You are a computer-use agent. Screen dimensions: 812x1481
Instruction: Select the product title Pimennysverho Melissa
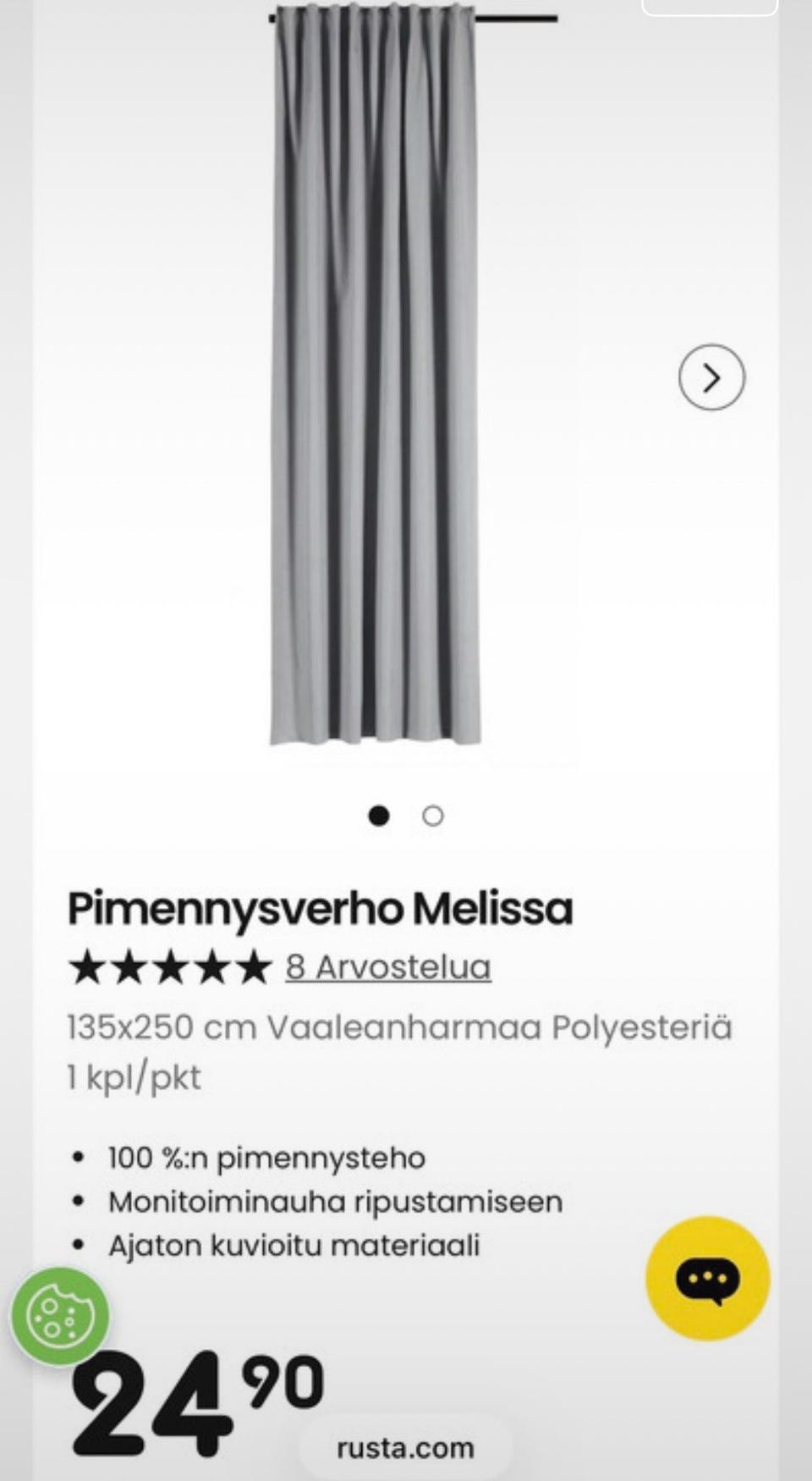(320, 908)
